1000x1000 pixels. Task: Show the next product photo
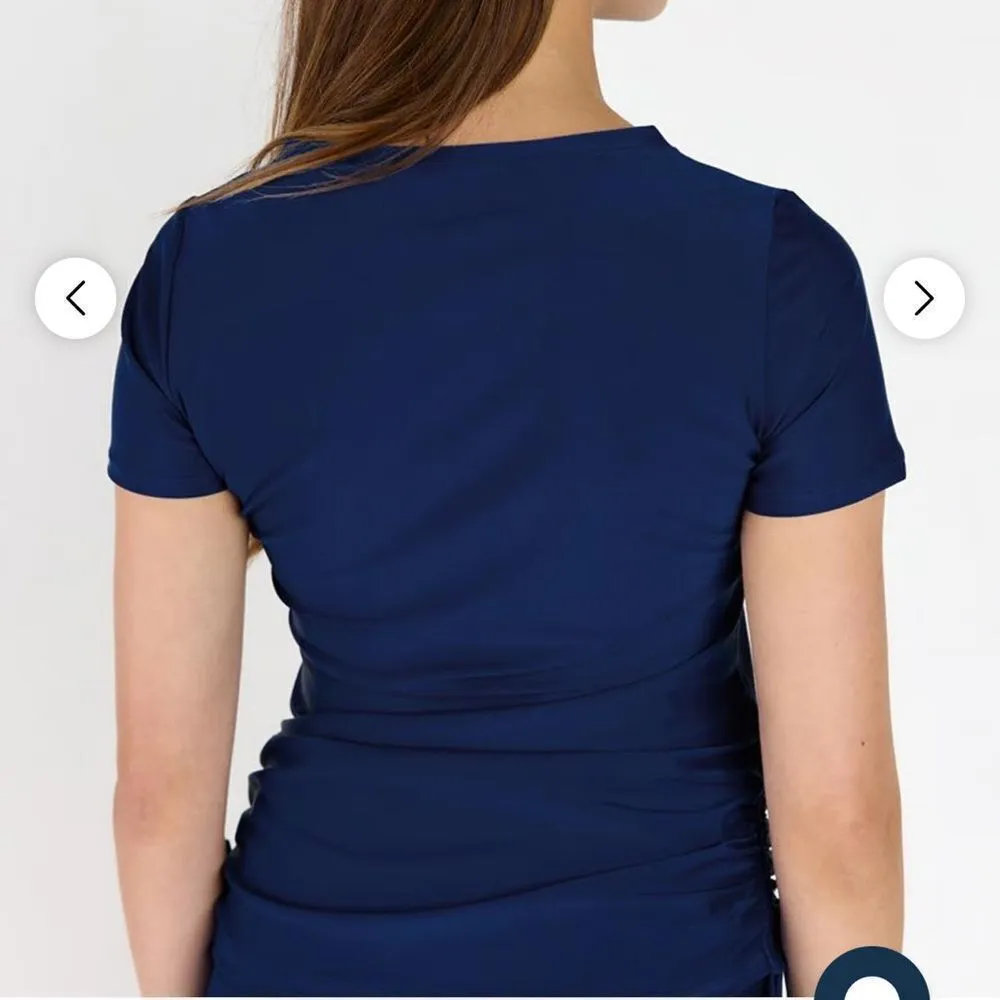click(923, 298)
